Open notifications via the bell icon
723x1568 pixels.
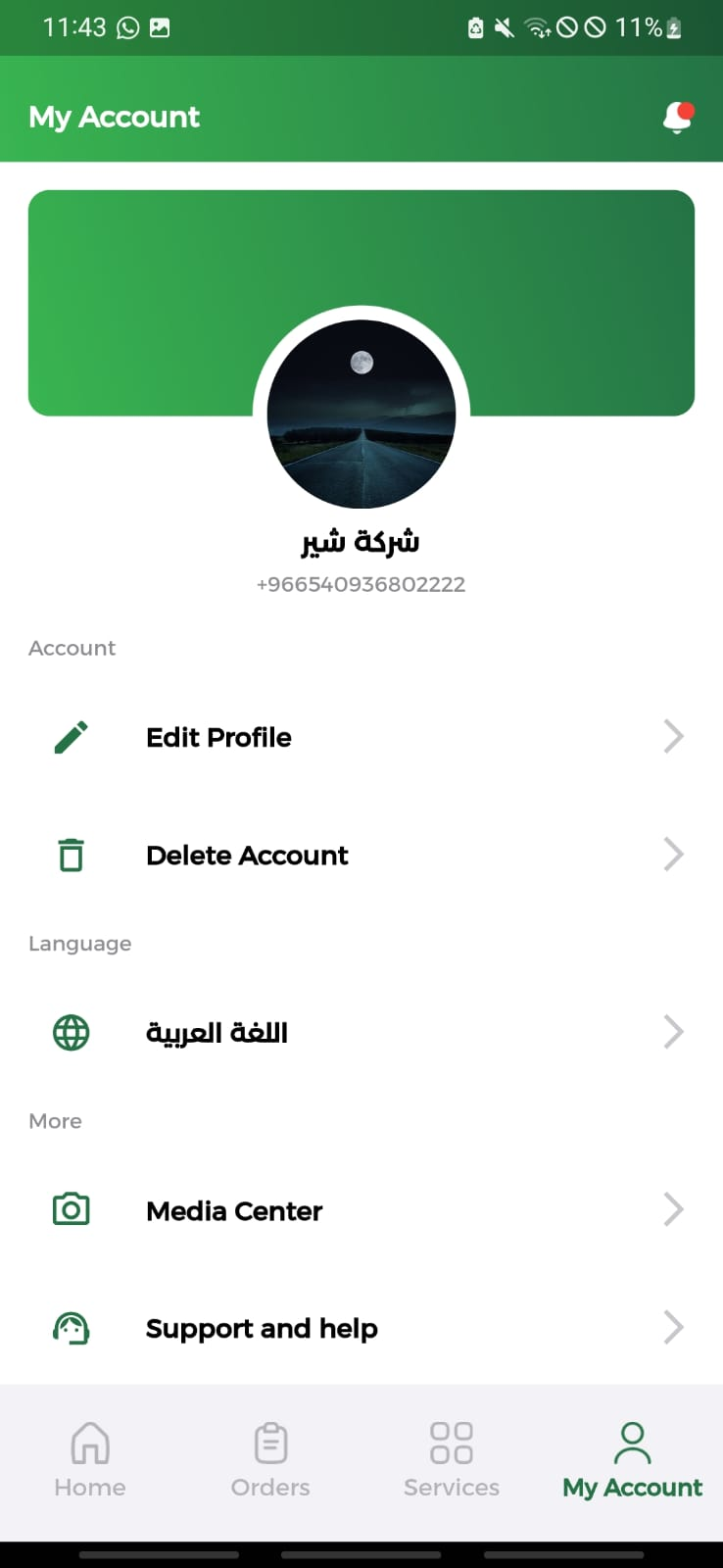[677, 116]
